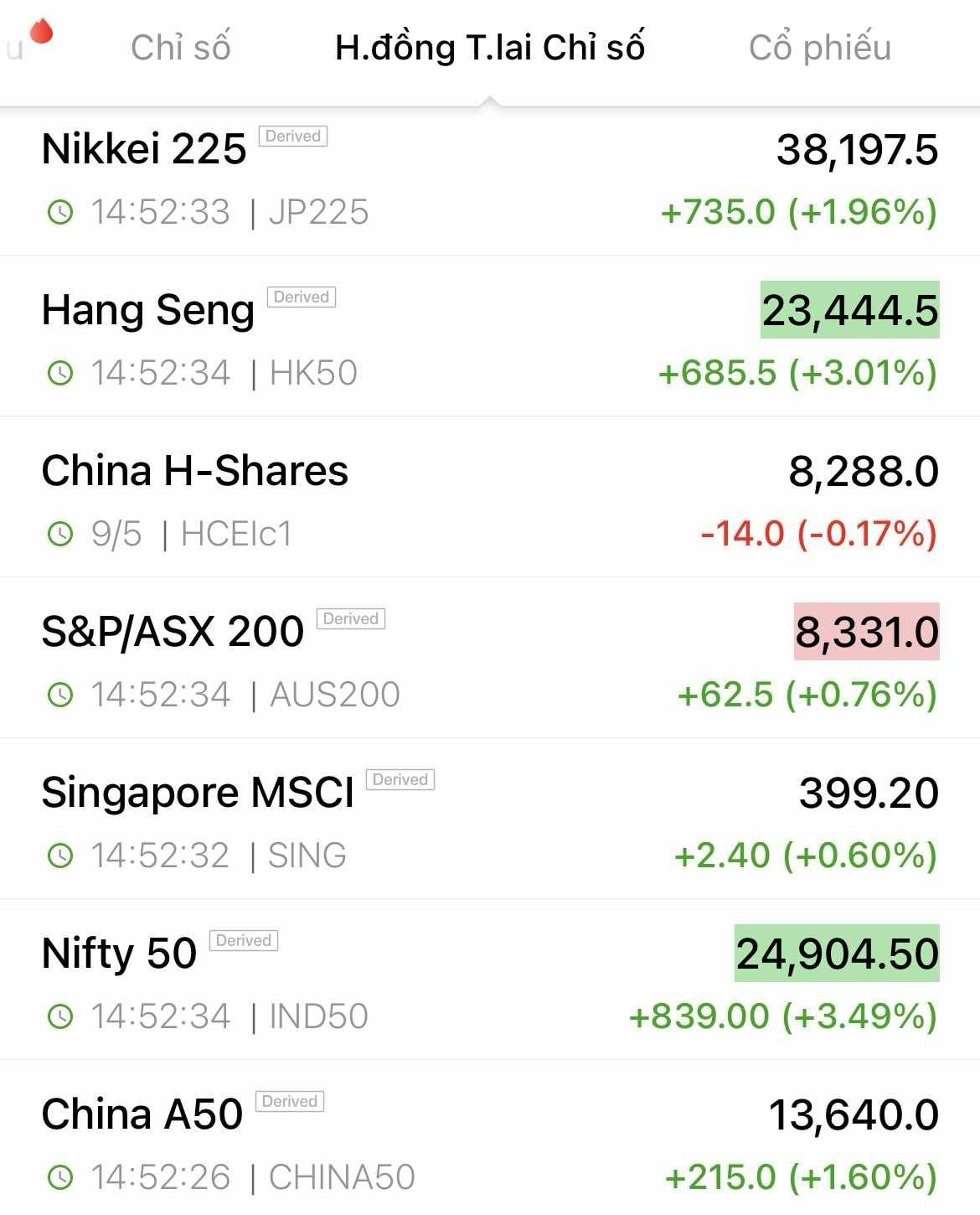Open the Hang Seng futures row
Viewport: 980px width, 1215px height.
148,311
